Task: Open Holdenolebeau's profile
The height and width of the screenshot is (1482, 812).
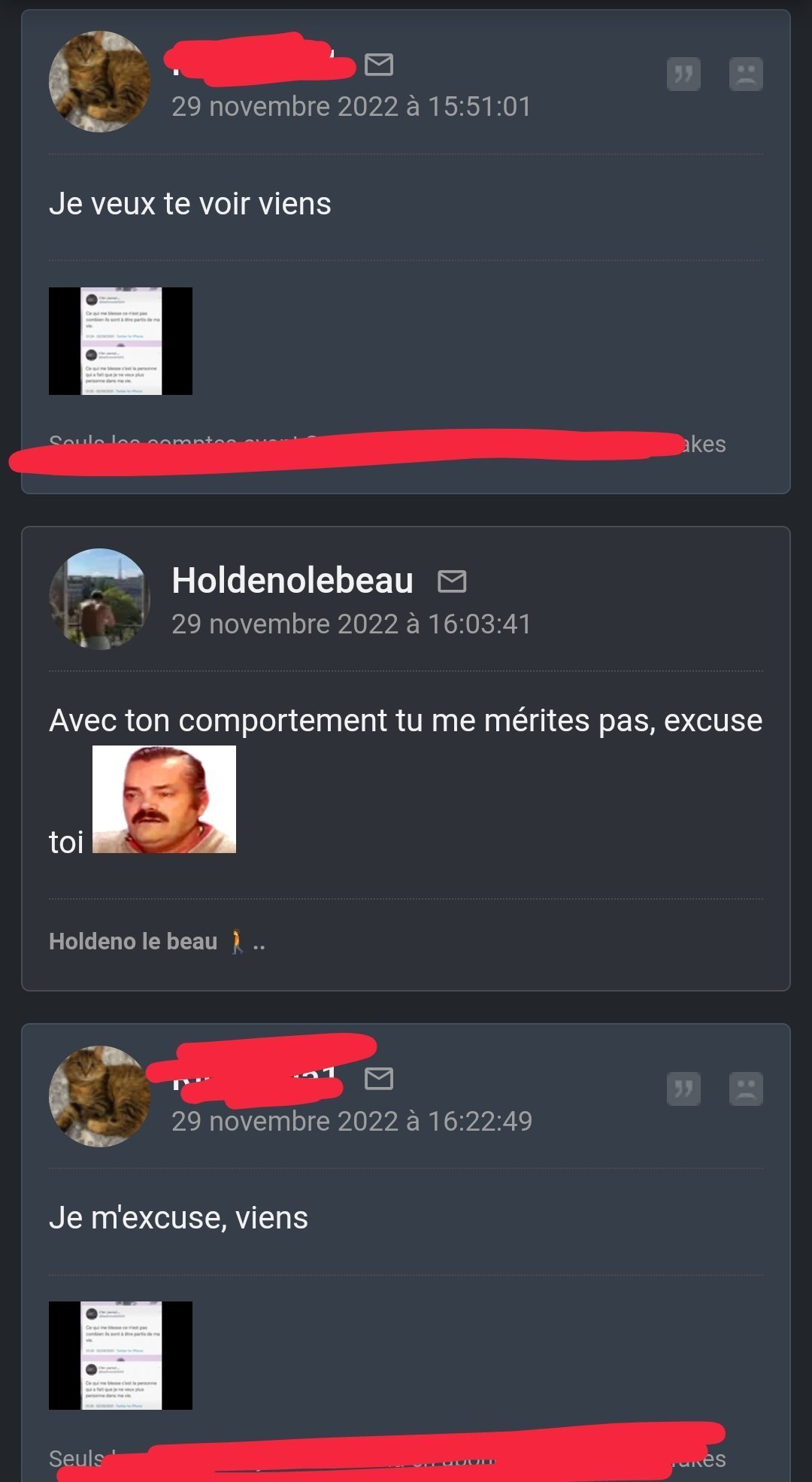Action: [292, 580]
